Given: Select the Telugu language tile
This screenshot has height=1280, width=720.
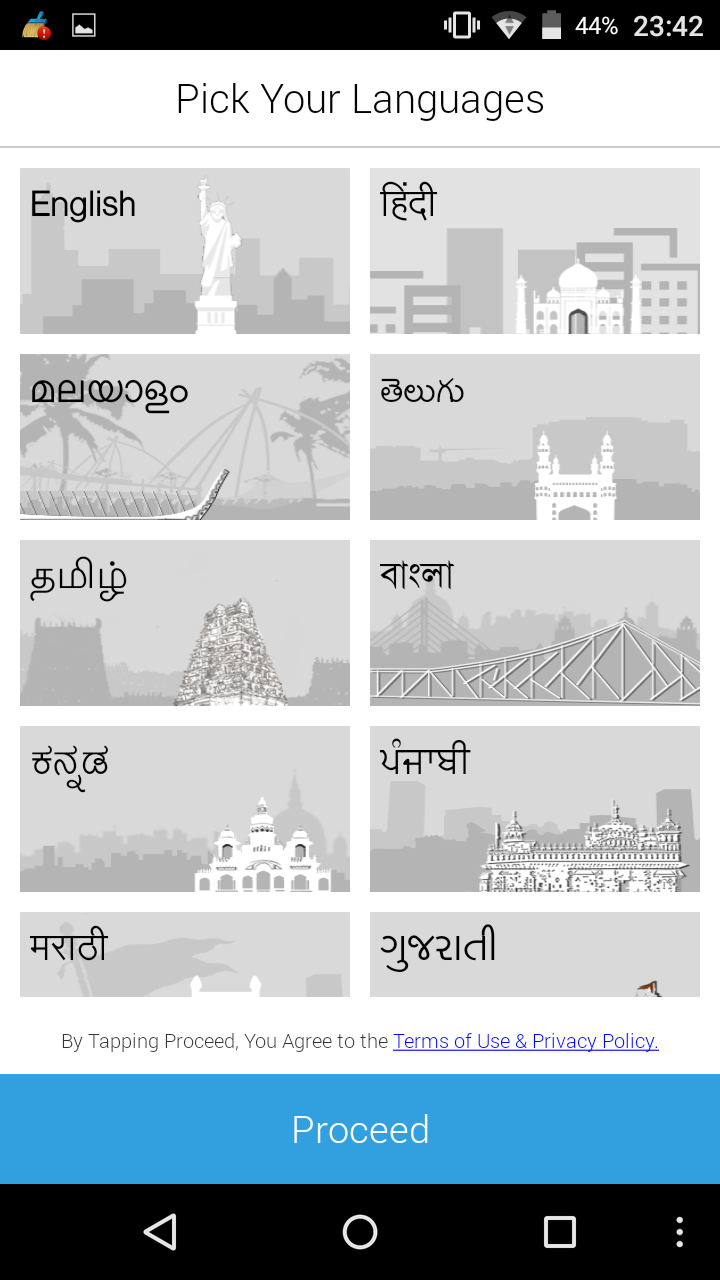Looking at the screenshot, I should 535,437.
